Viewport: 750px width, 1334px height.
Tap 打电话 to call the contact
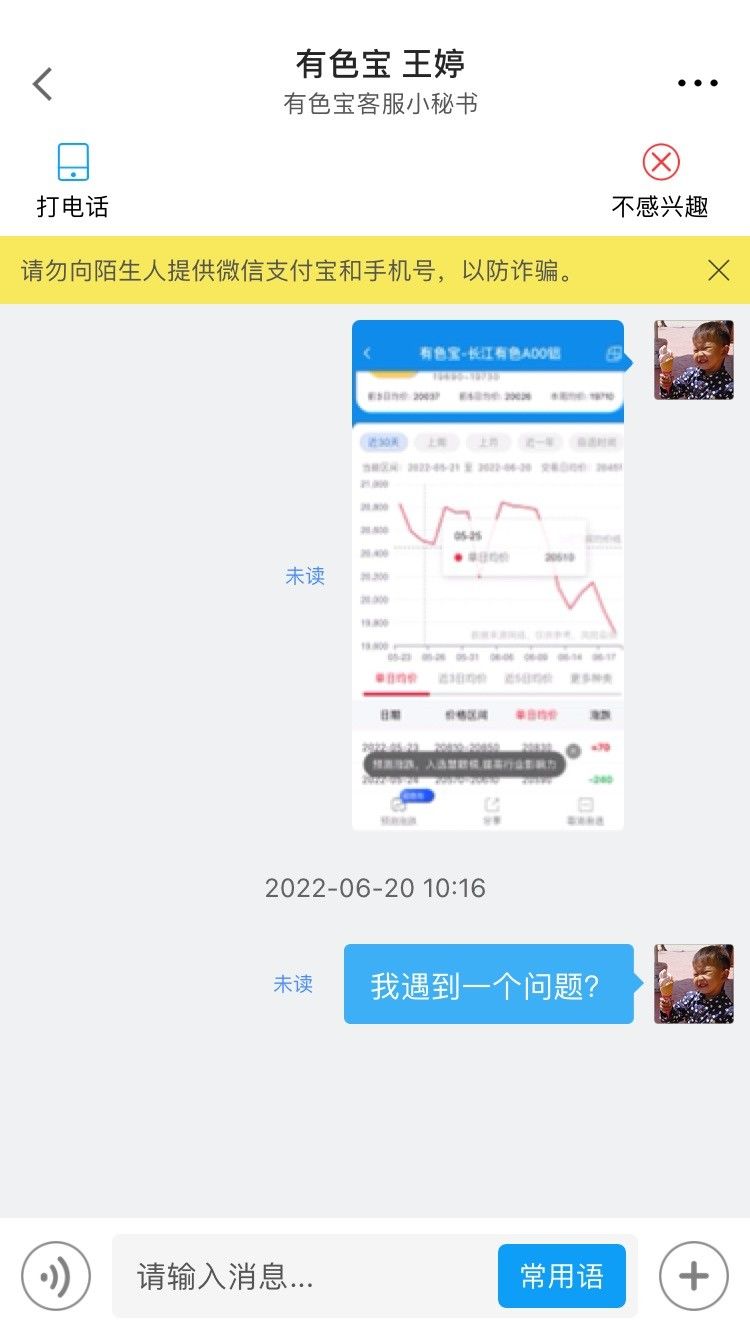(x=73, y=181)
